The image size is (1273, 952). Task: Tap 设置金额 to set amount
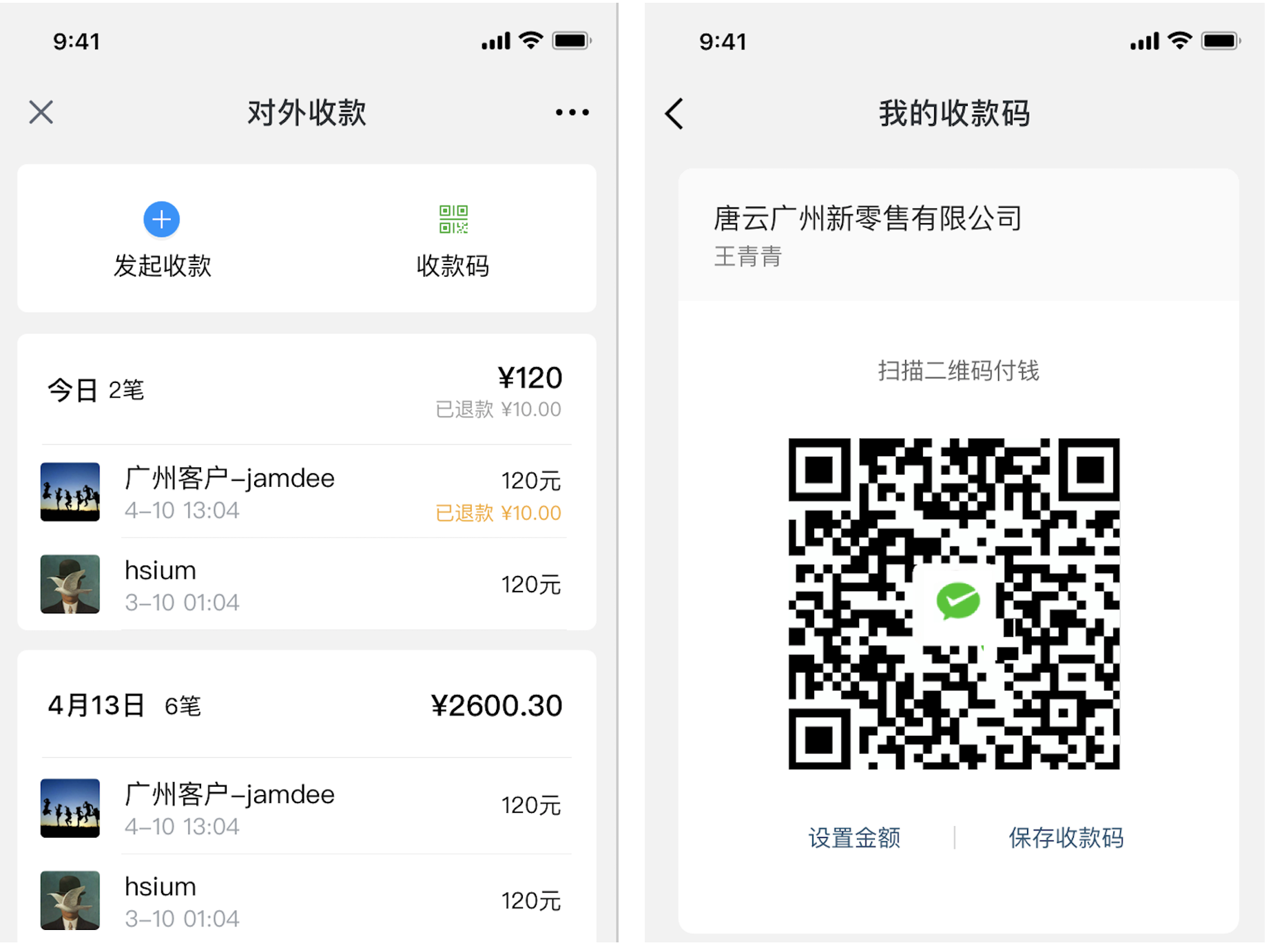(x=854, y=838)
